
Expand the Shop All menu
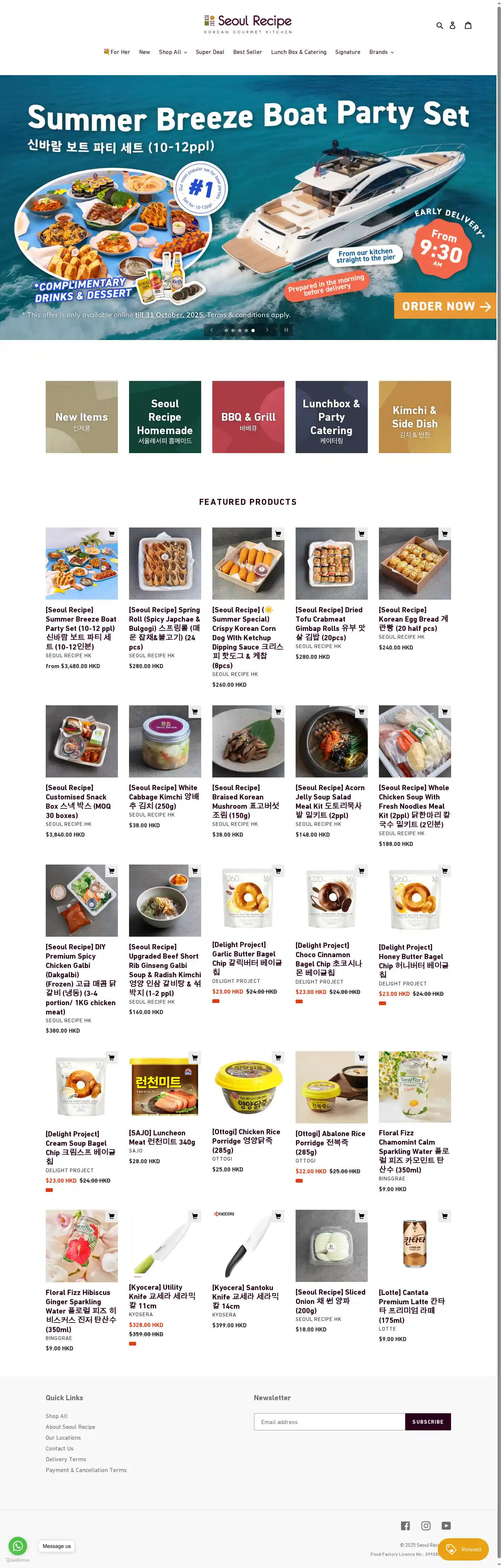173,52
